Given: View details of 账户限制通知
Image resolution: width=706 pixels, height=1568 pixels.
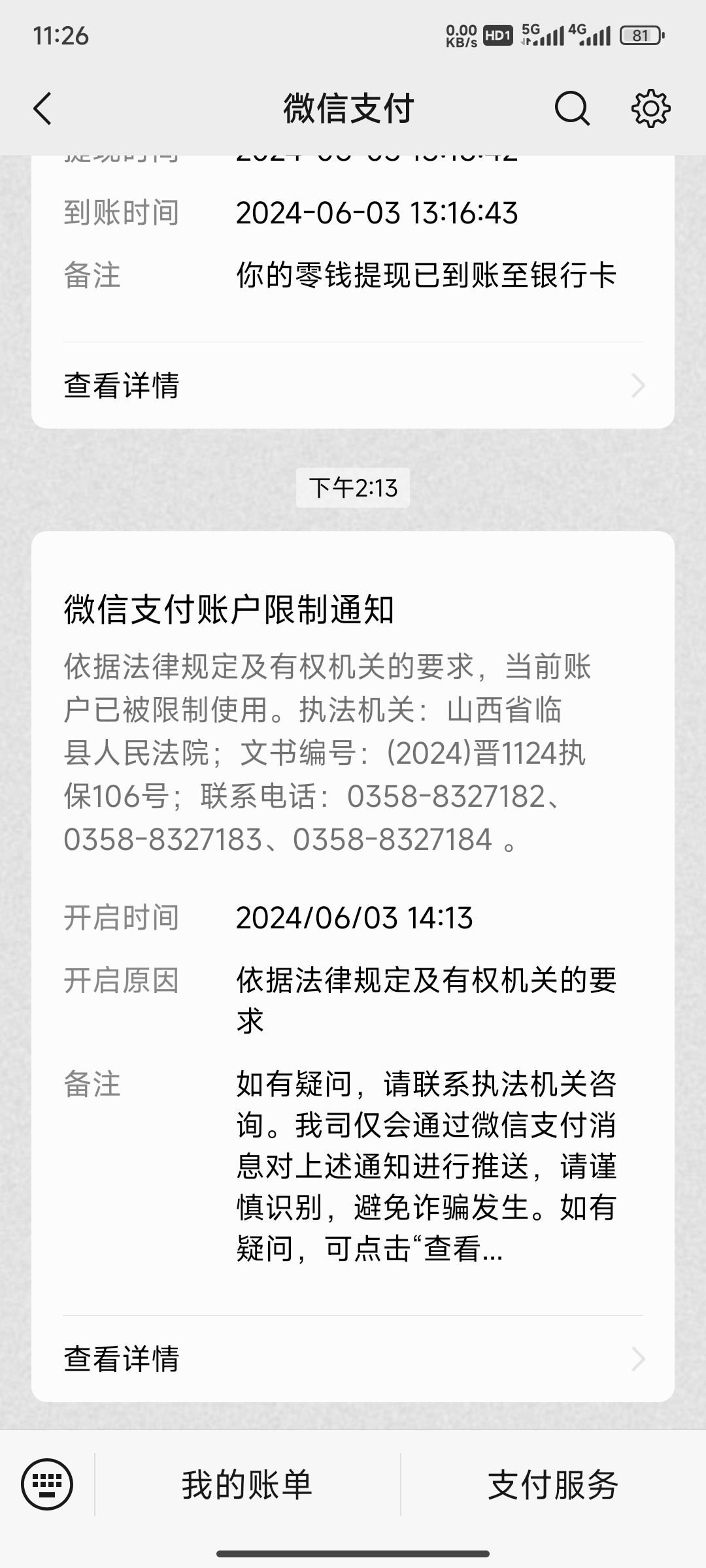Looking at the screenshot, I should (353, 1359).
